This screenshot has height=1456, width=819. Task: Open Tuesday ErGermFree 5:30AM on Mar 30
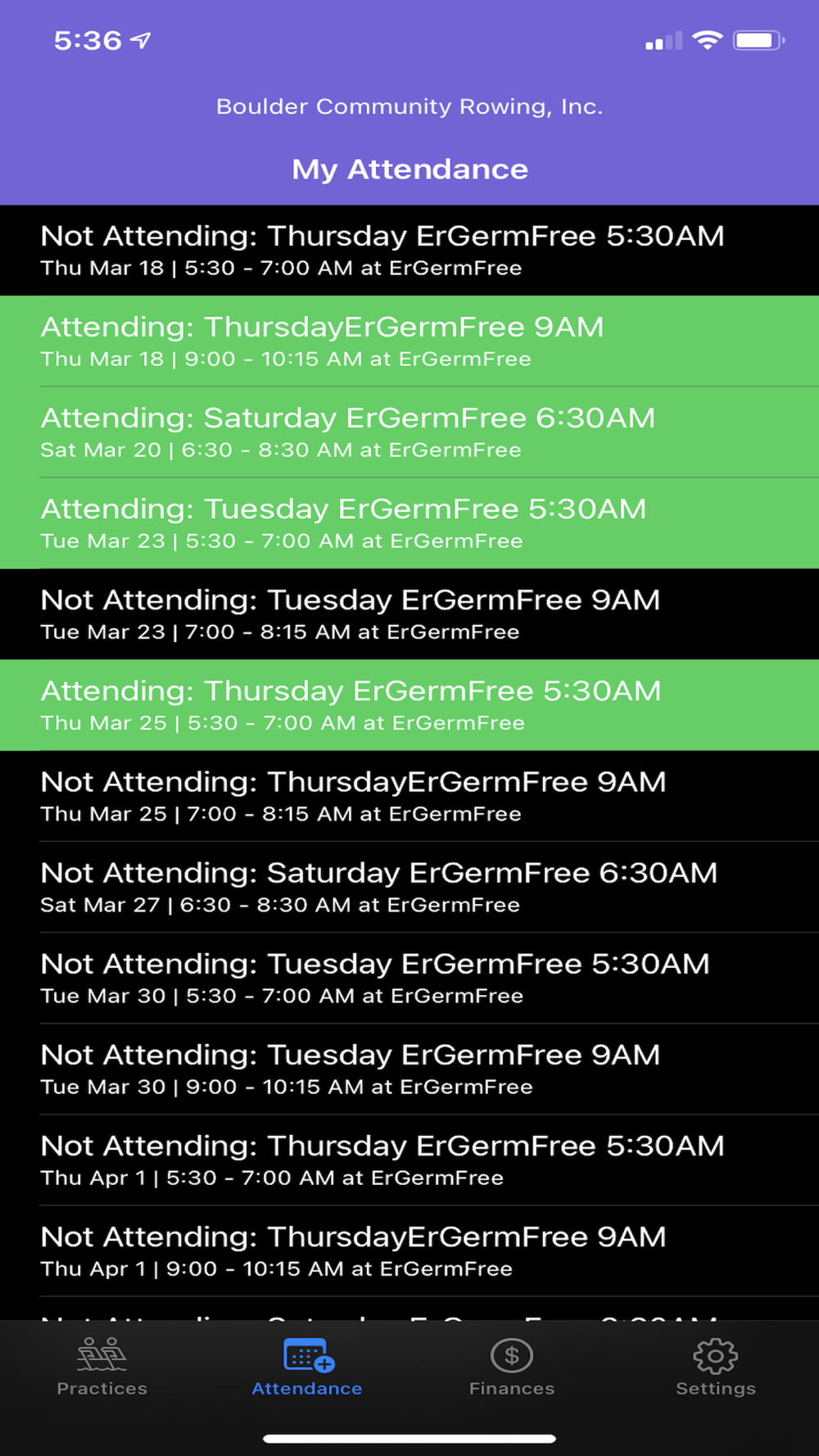point(409,978)
